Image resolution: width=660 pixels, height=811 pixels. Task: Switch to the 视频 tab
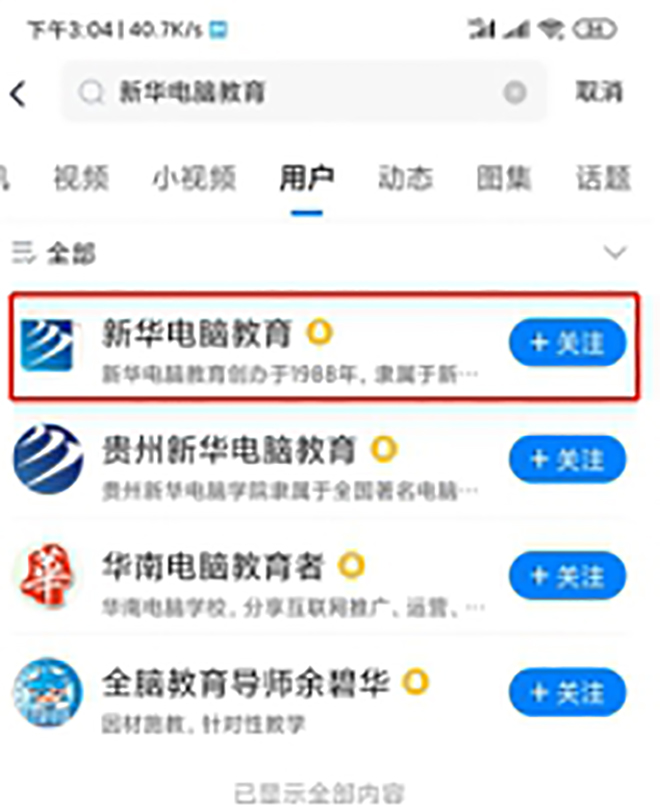point(80,179)
